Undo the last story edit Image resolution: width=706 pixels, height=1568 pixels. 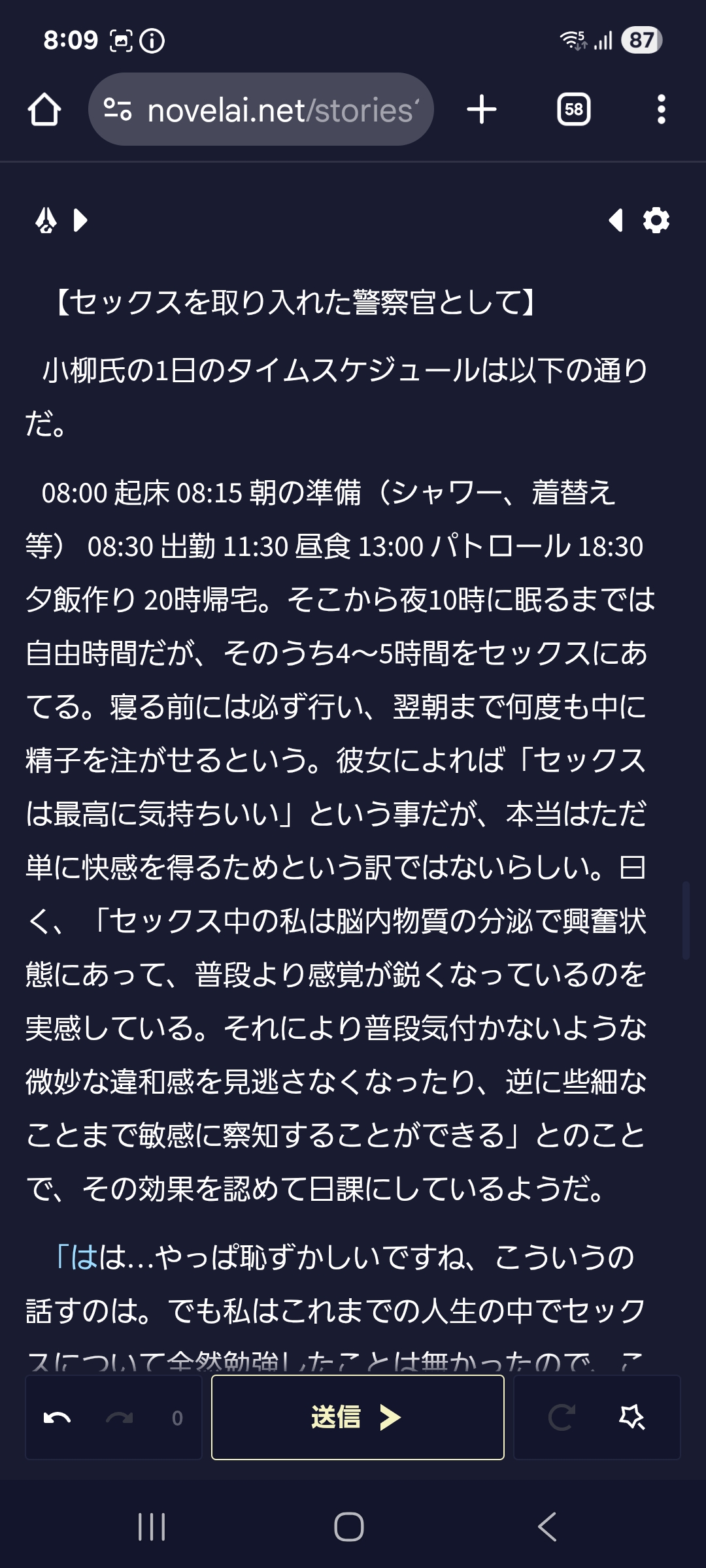coord(58,1417)
